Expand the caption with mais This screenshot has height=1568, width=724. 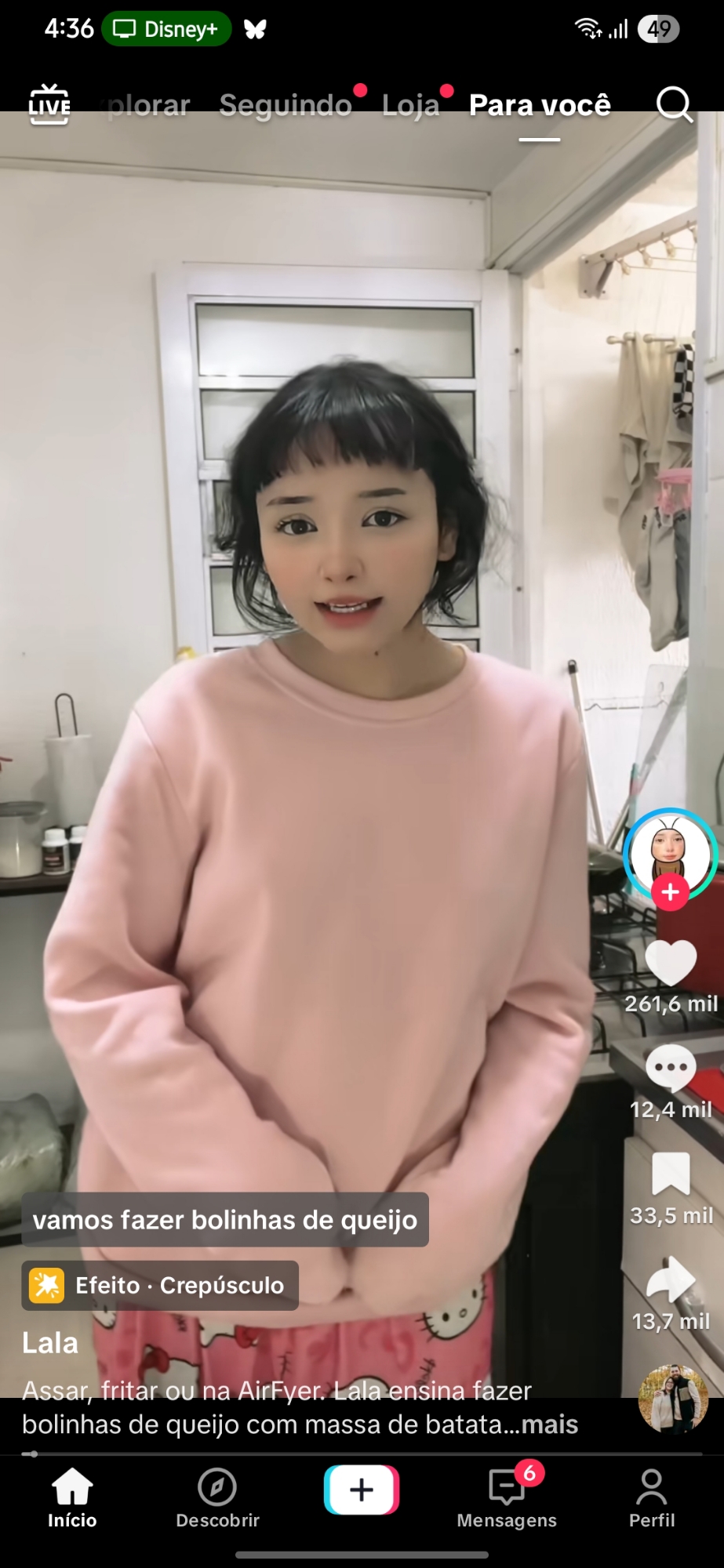pyautogui.click(x=550, y=1424)
